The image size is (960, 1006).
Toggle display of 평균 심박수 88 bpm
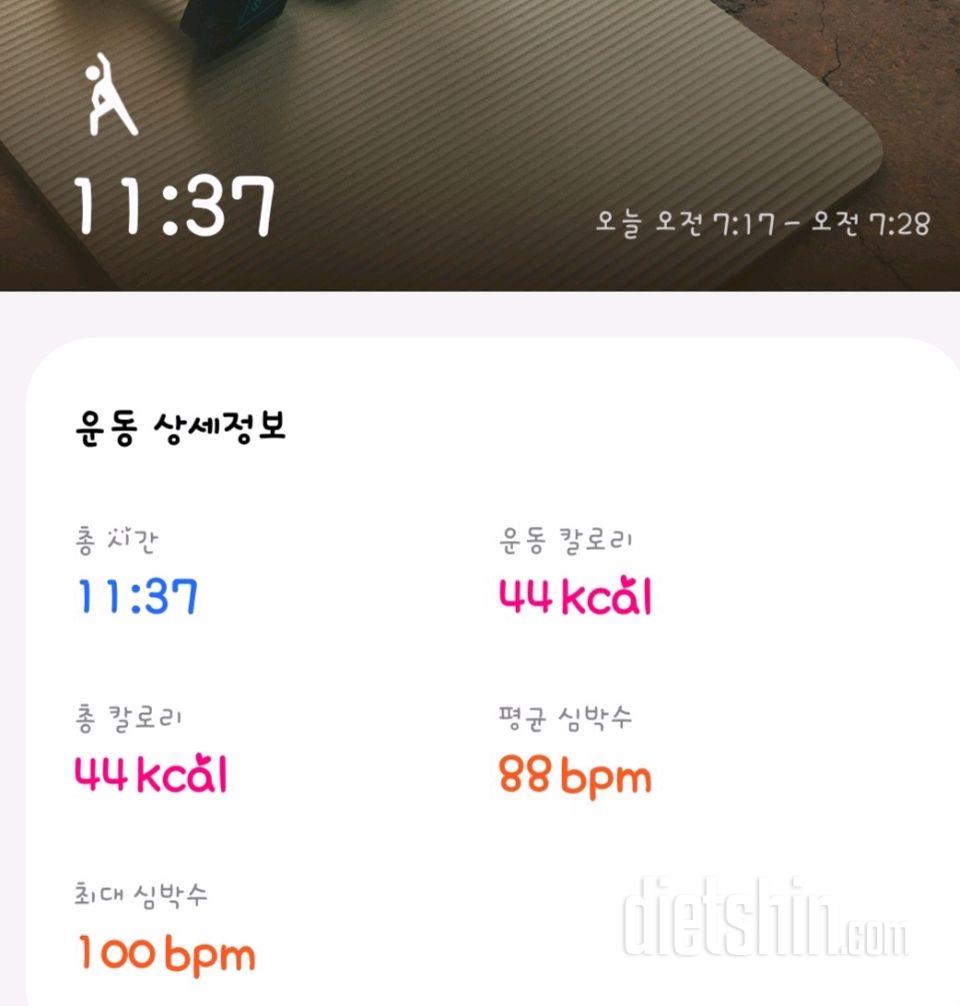click(575, 775)
